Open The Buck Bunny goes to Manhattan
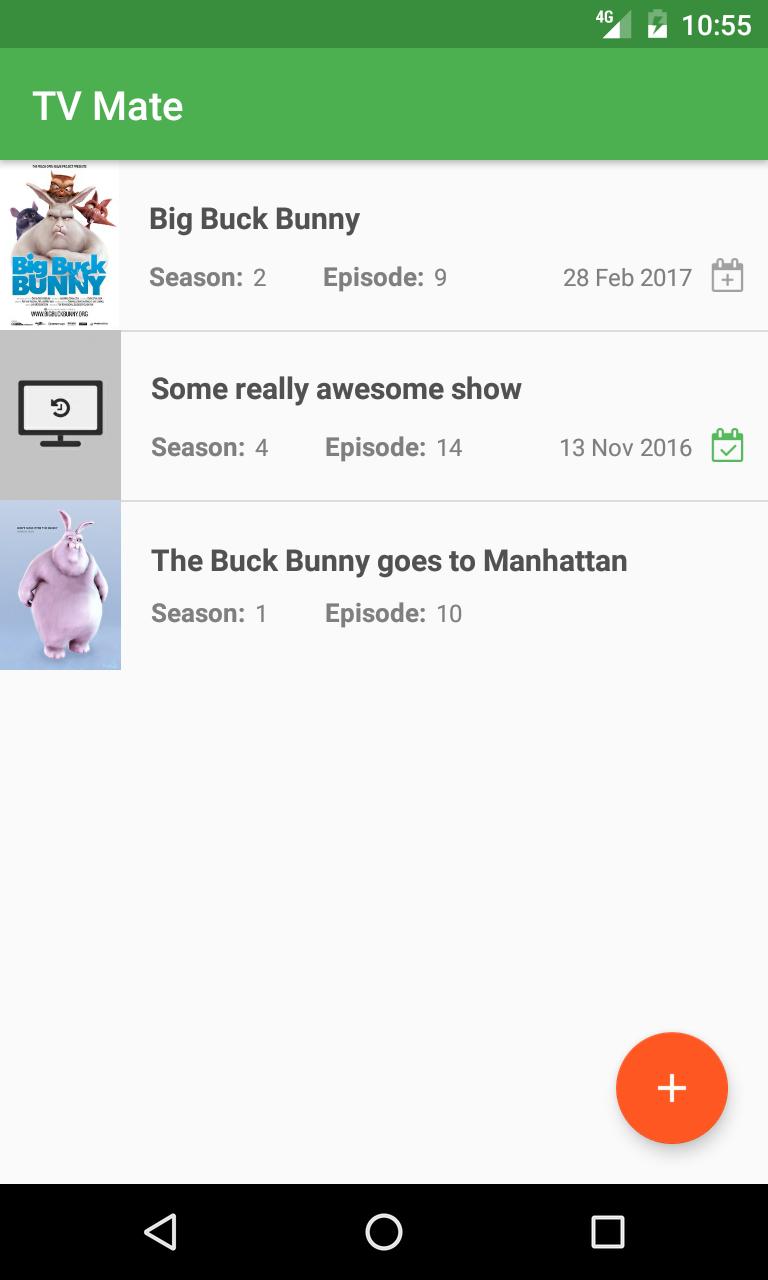This screenshot has width=768, height=1280. (389, 561)
